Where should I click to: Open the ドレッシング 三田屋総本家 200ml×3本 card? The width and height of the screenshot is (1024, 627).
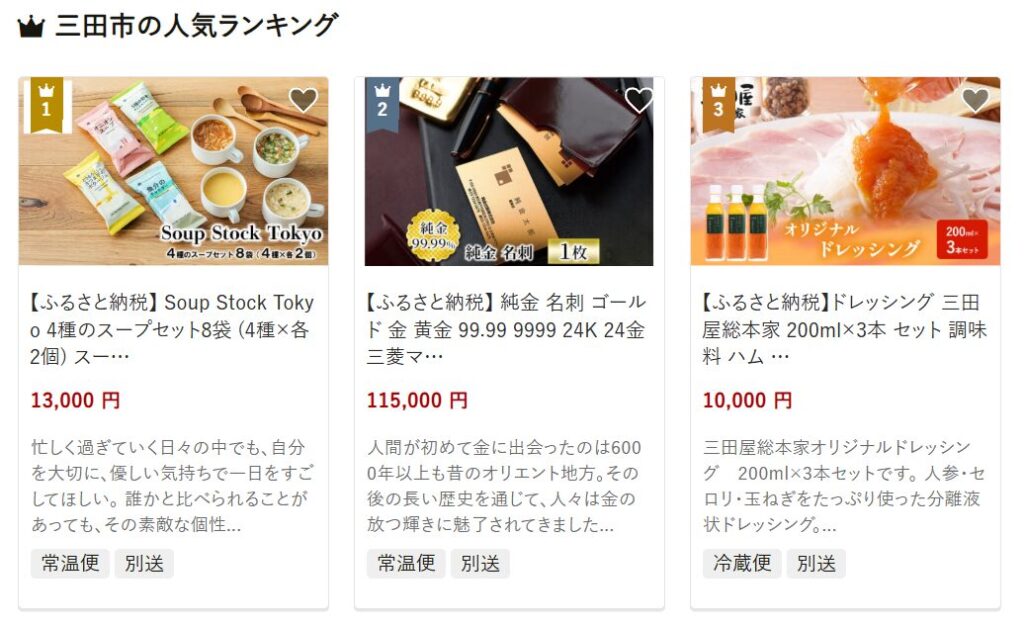845,329
